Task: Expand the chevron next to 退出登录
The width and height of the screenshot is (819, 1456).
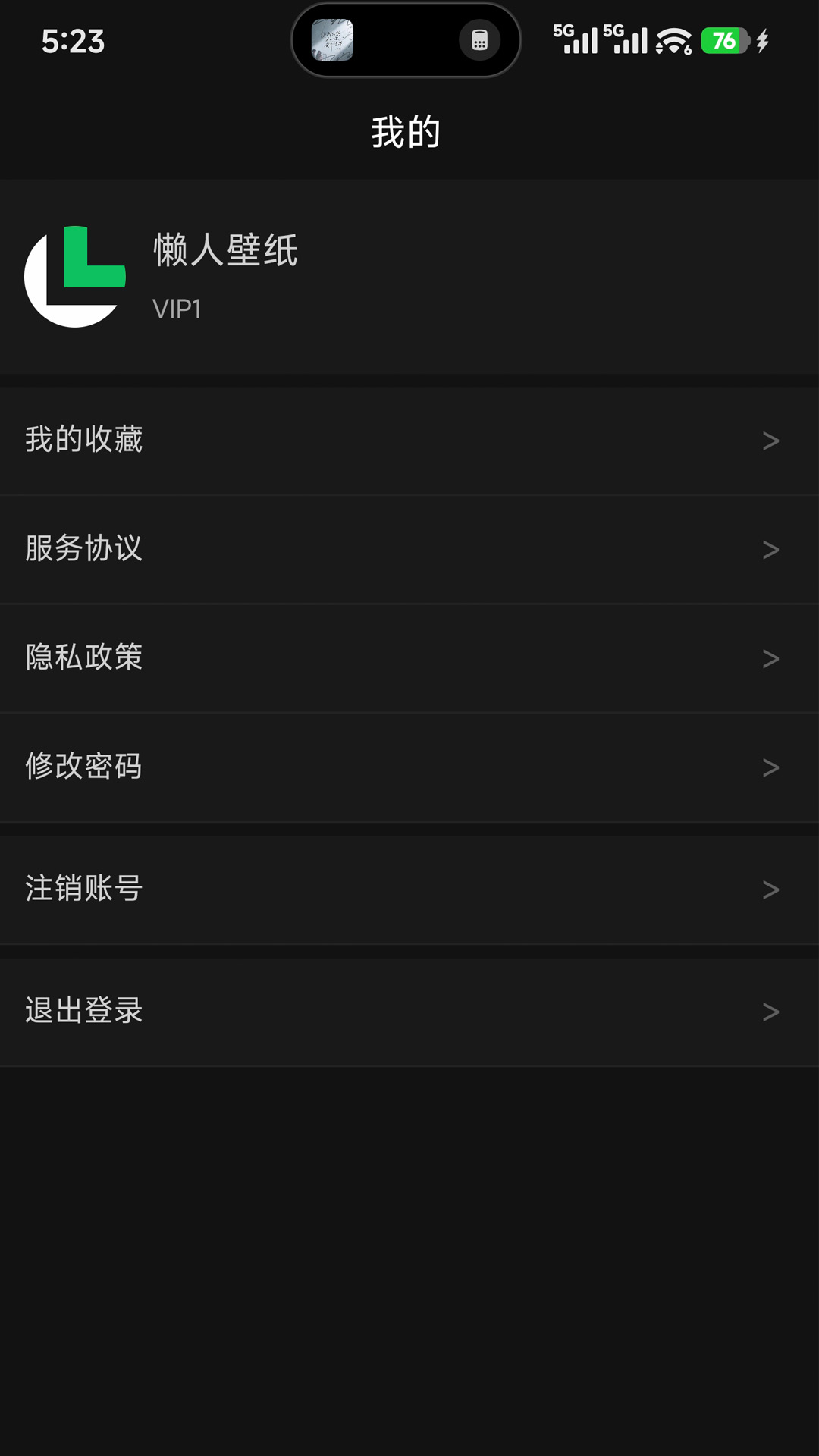Action: [x=772, y=1011]
